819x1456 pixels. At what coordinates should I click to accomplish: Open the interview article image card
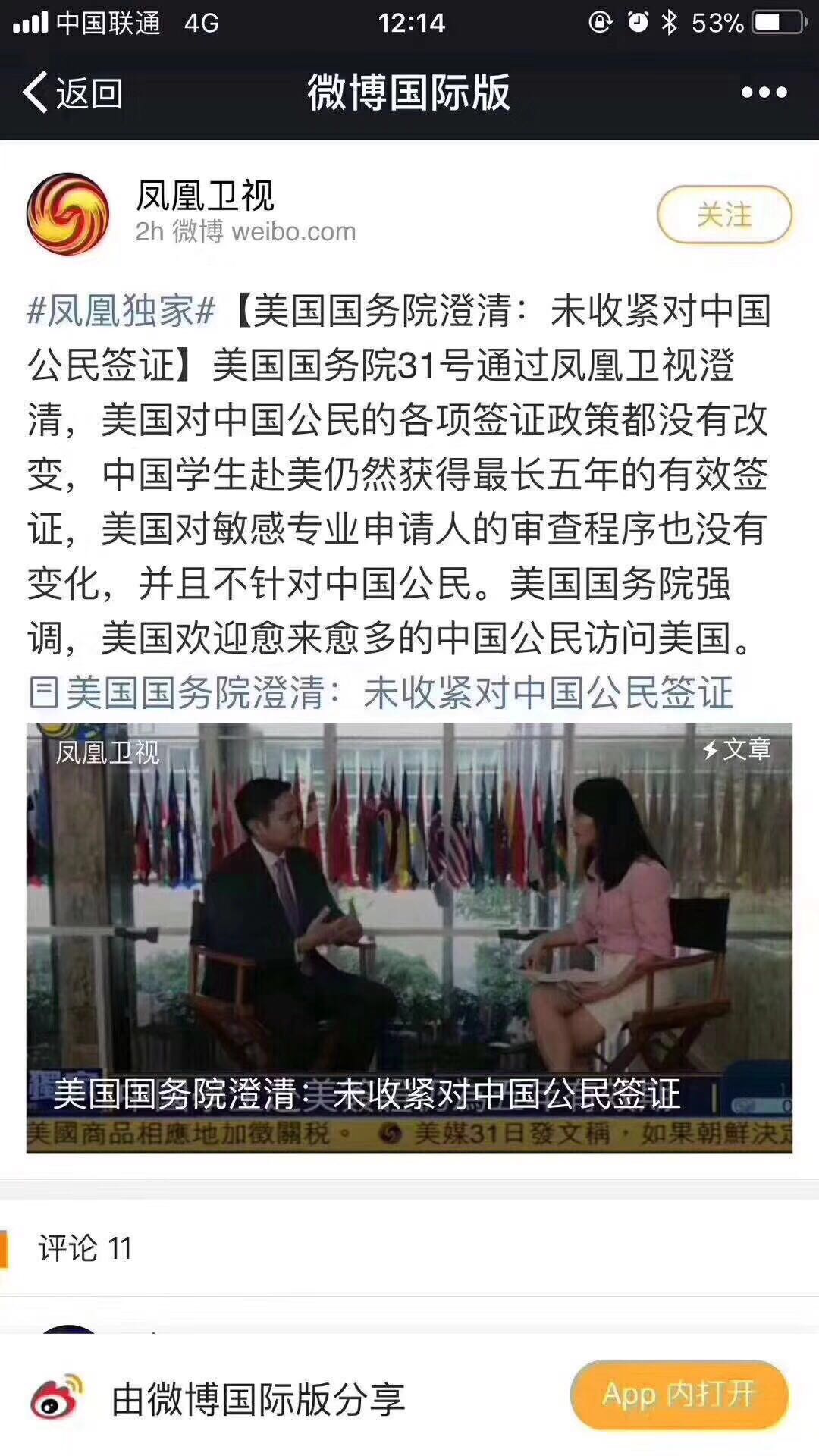(409, 937)
